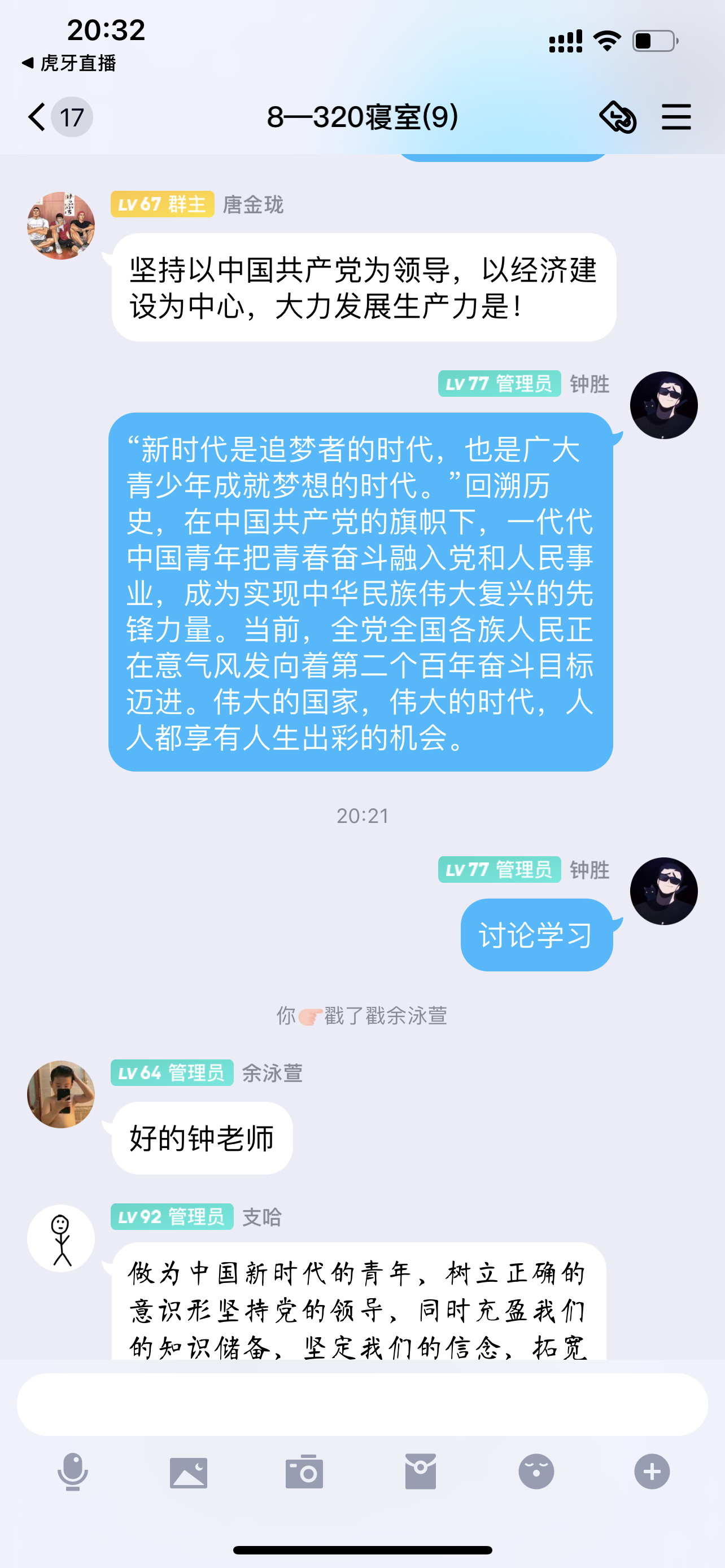Open the photo gallery picker

188,1472
